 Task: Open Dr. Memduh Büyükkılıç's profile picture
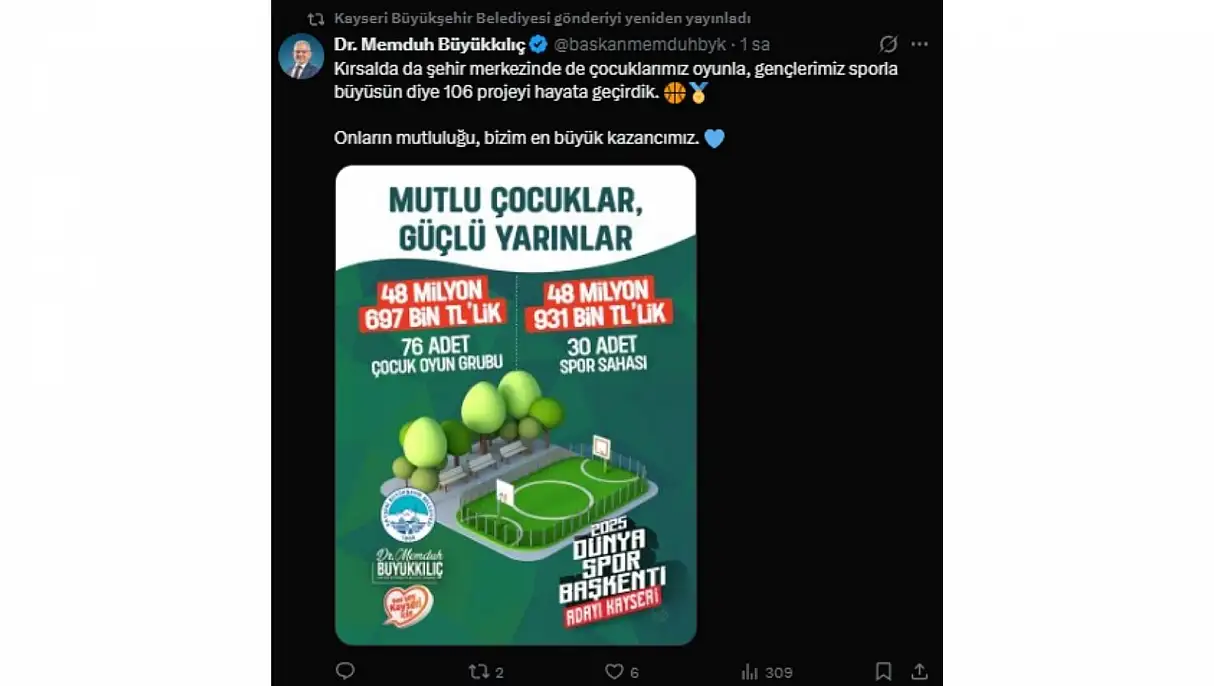(x=301, y=56)
